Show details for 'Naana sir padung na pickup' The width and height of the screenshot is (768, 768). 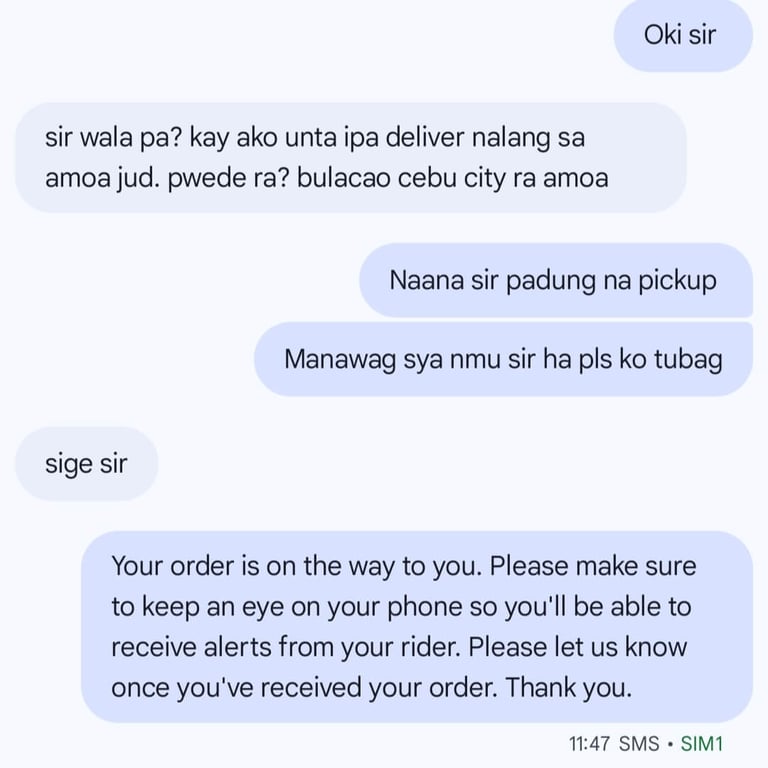coord(554,280)
